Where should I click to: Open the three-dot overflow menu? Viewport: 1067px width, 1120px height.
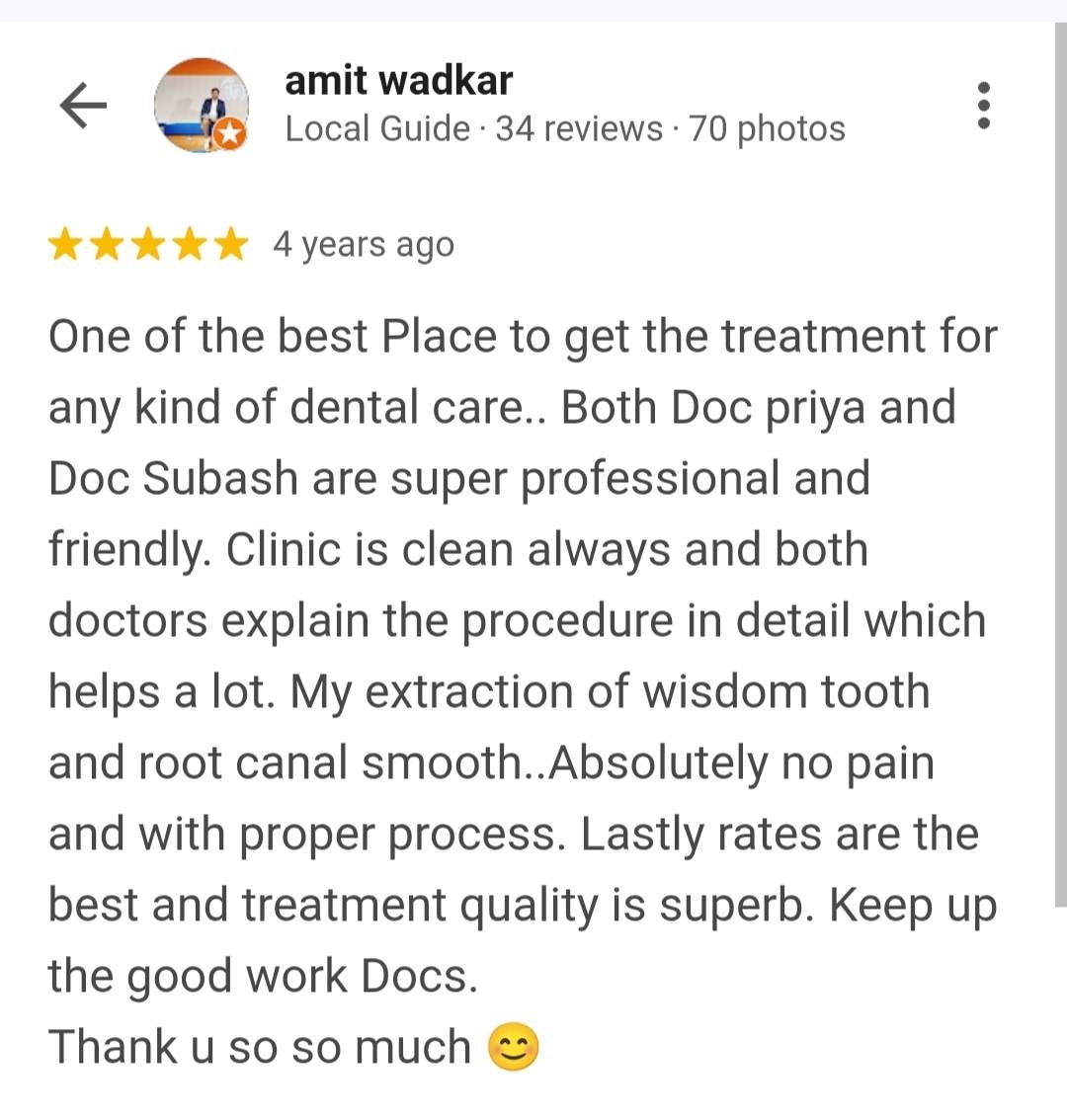982,105
